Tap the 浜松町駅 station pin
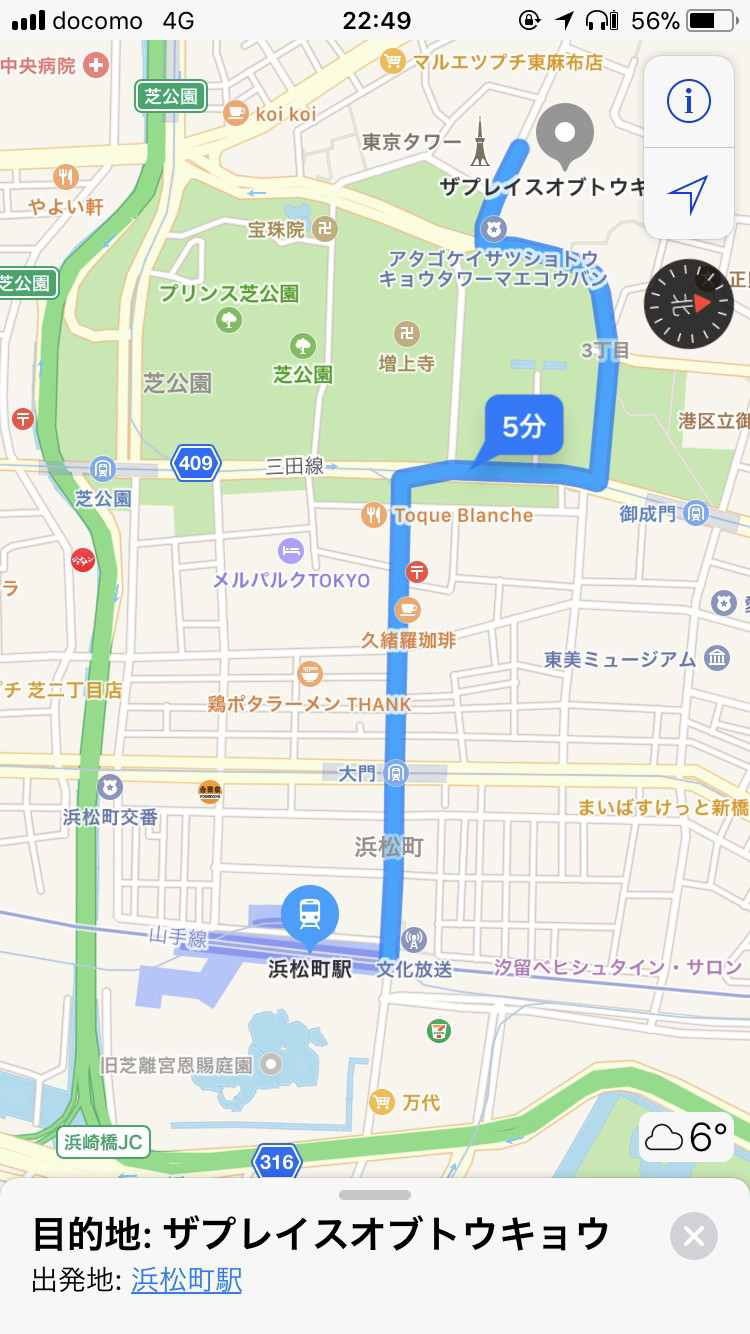 (310, 914)
